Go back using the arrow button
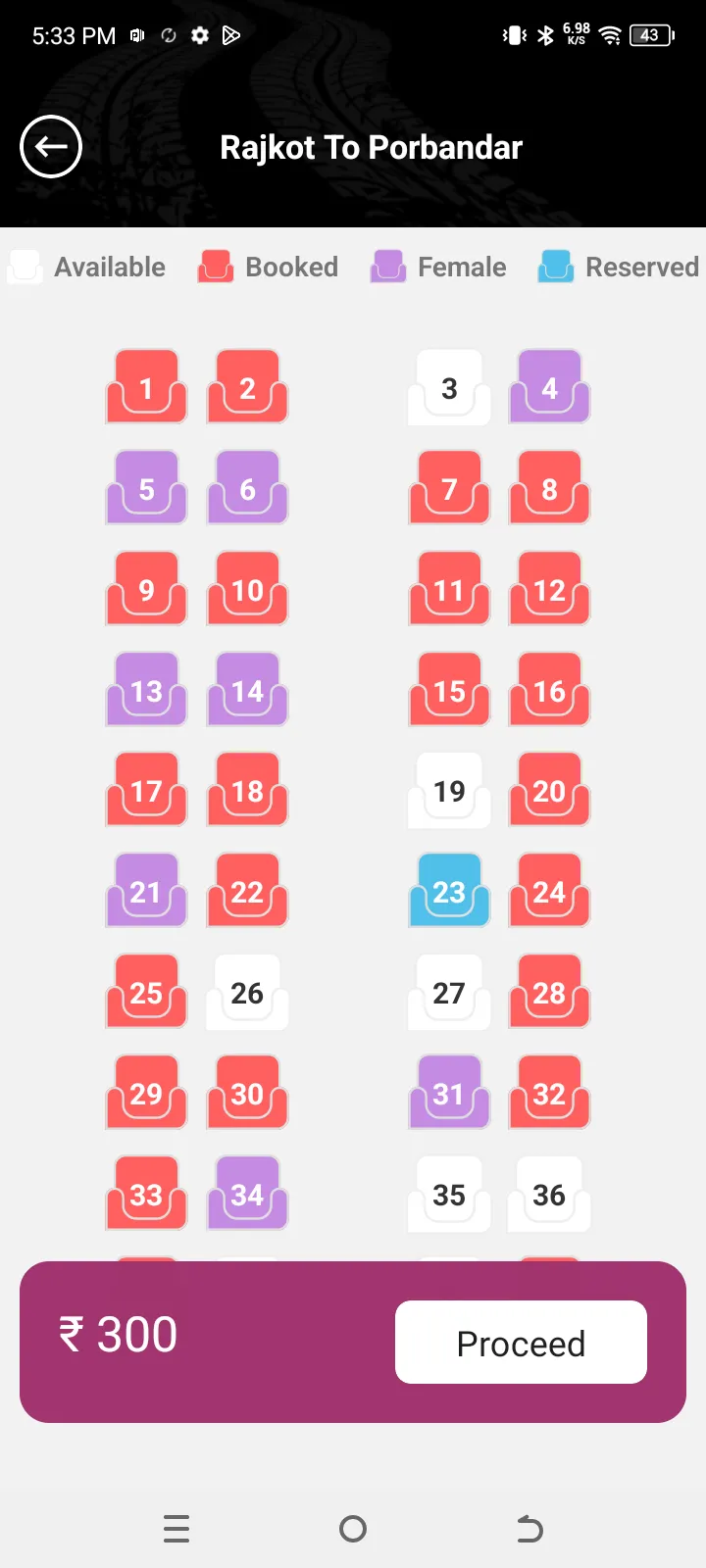Screen dimensions: 706x1568 (x=51, y=147)
